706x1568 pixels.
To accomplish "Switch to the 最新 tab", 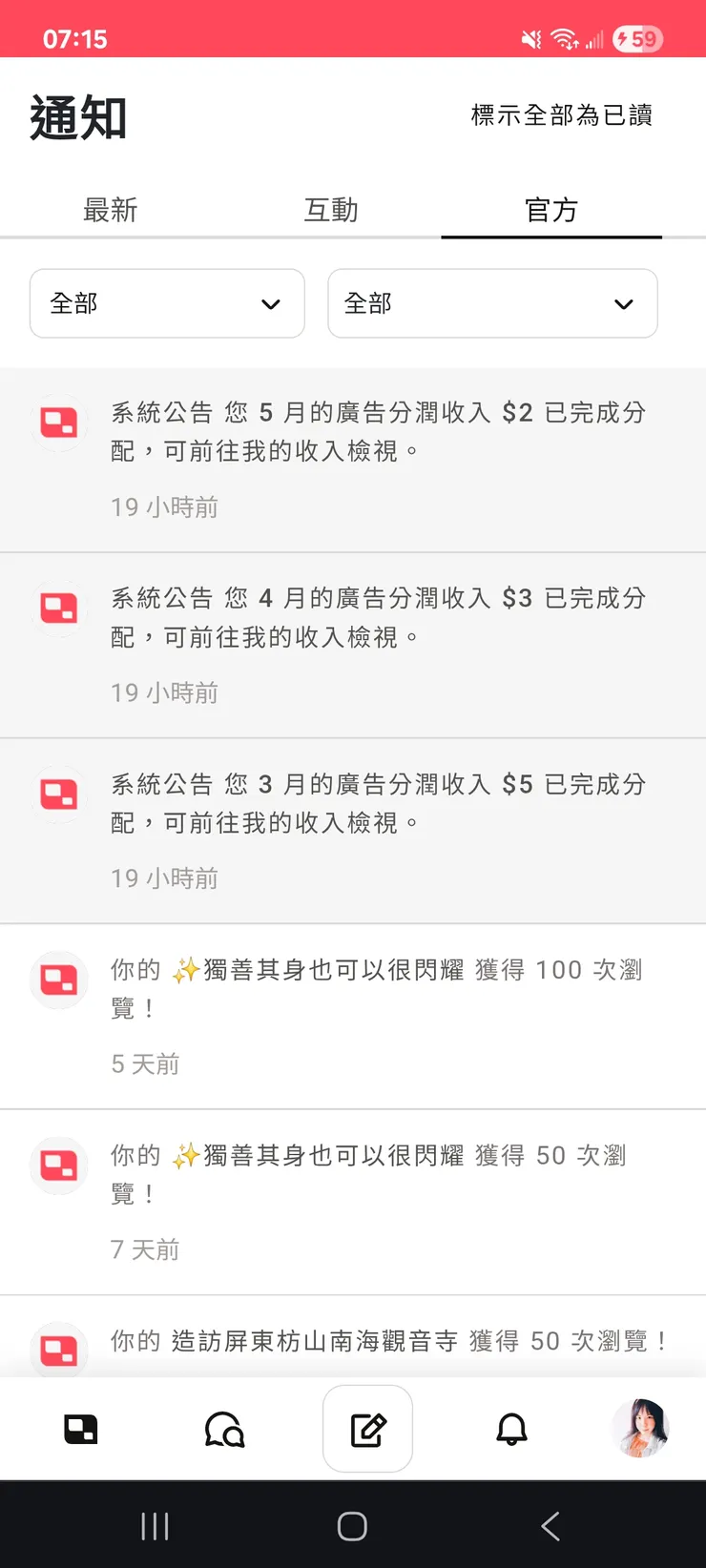I will pos(111,210).
